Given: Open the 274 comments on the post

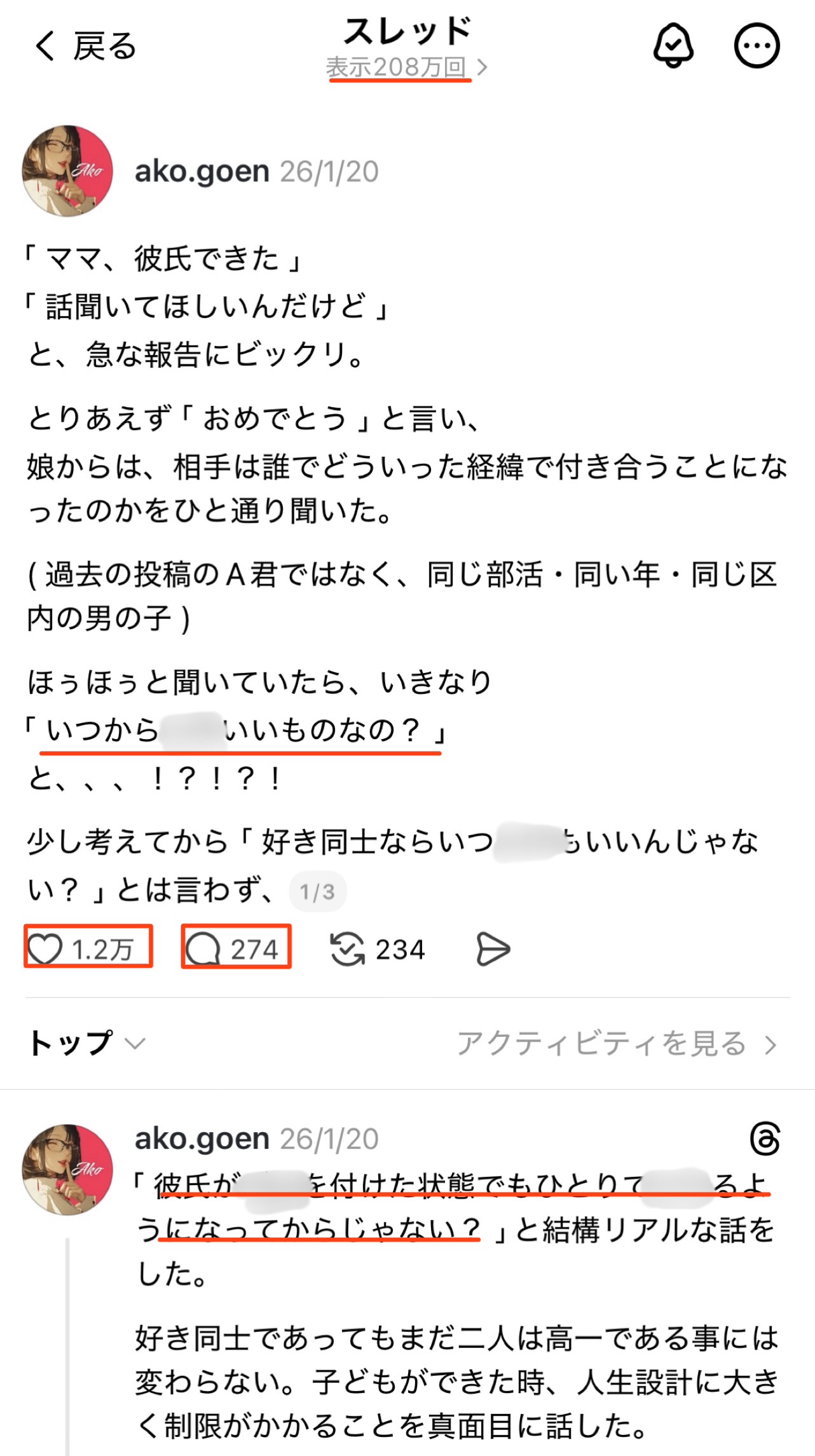Looking at the screenshot, I should [x=203, y=948].
